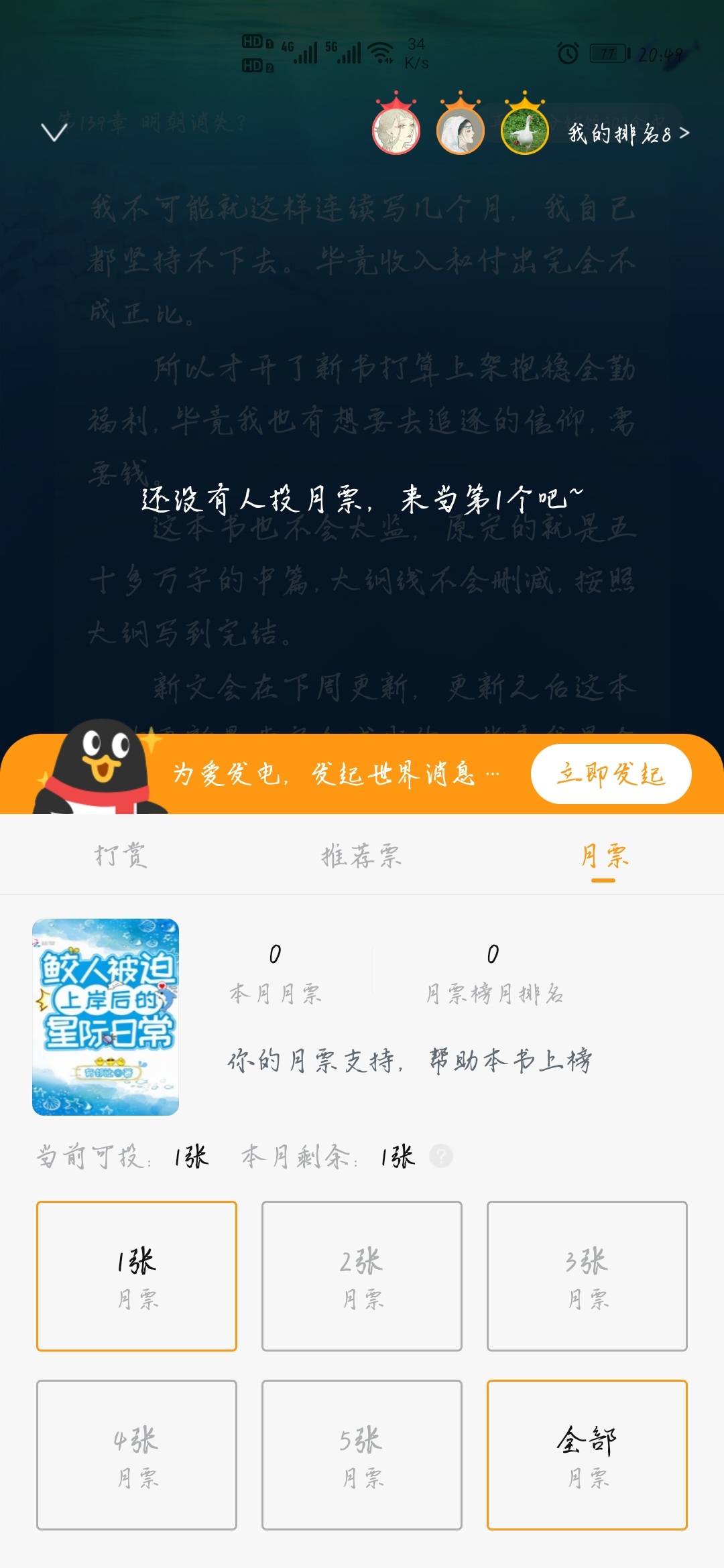Open the help icon beside 本月剩余
The image size is (724, 1568).
coord(441,1156)
